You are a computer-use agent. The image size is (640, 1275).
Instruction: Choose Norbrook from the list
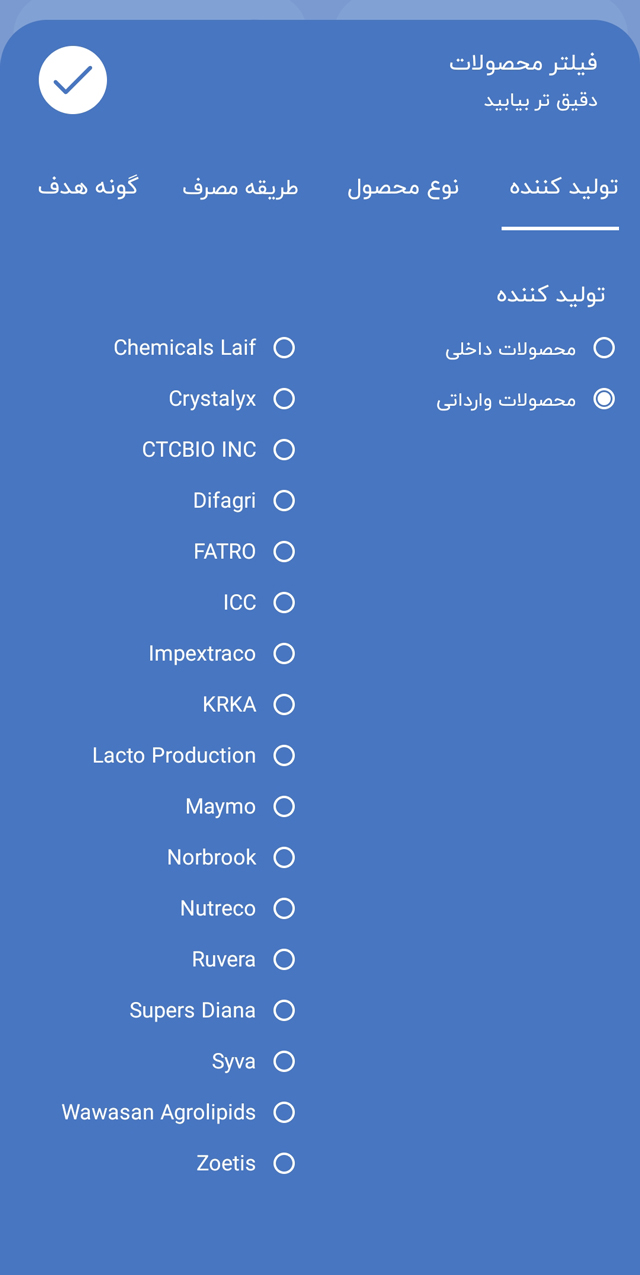(284, 858)
